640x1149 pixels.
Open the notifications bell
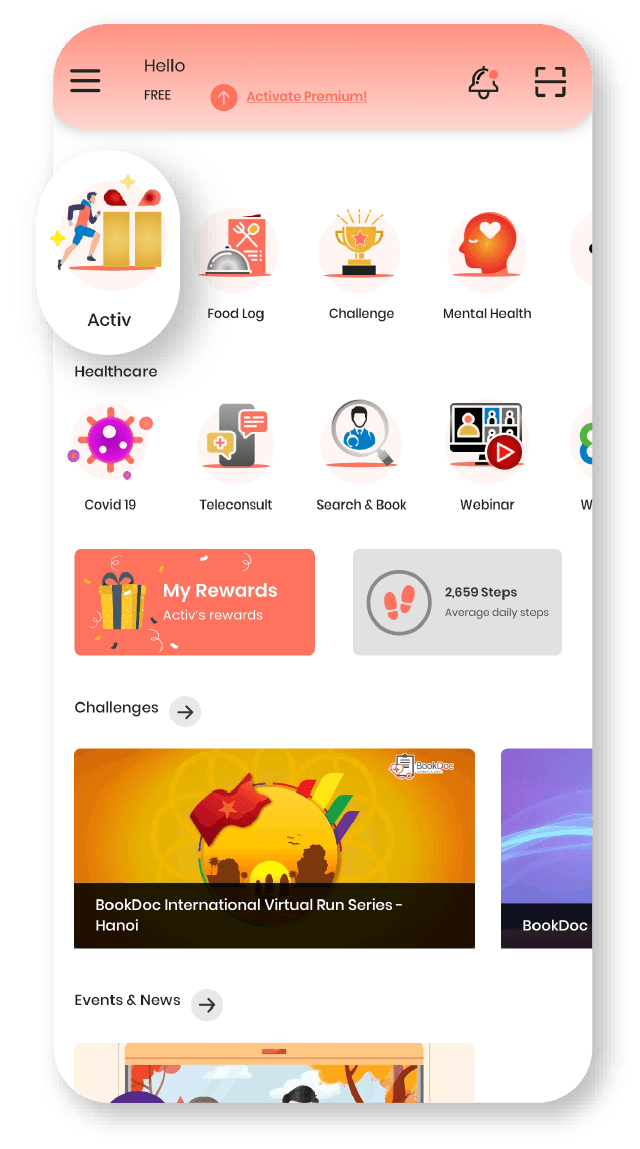tap(484, 82)
